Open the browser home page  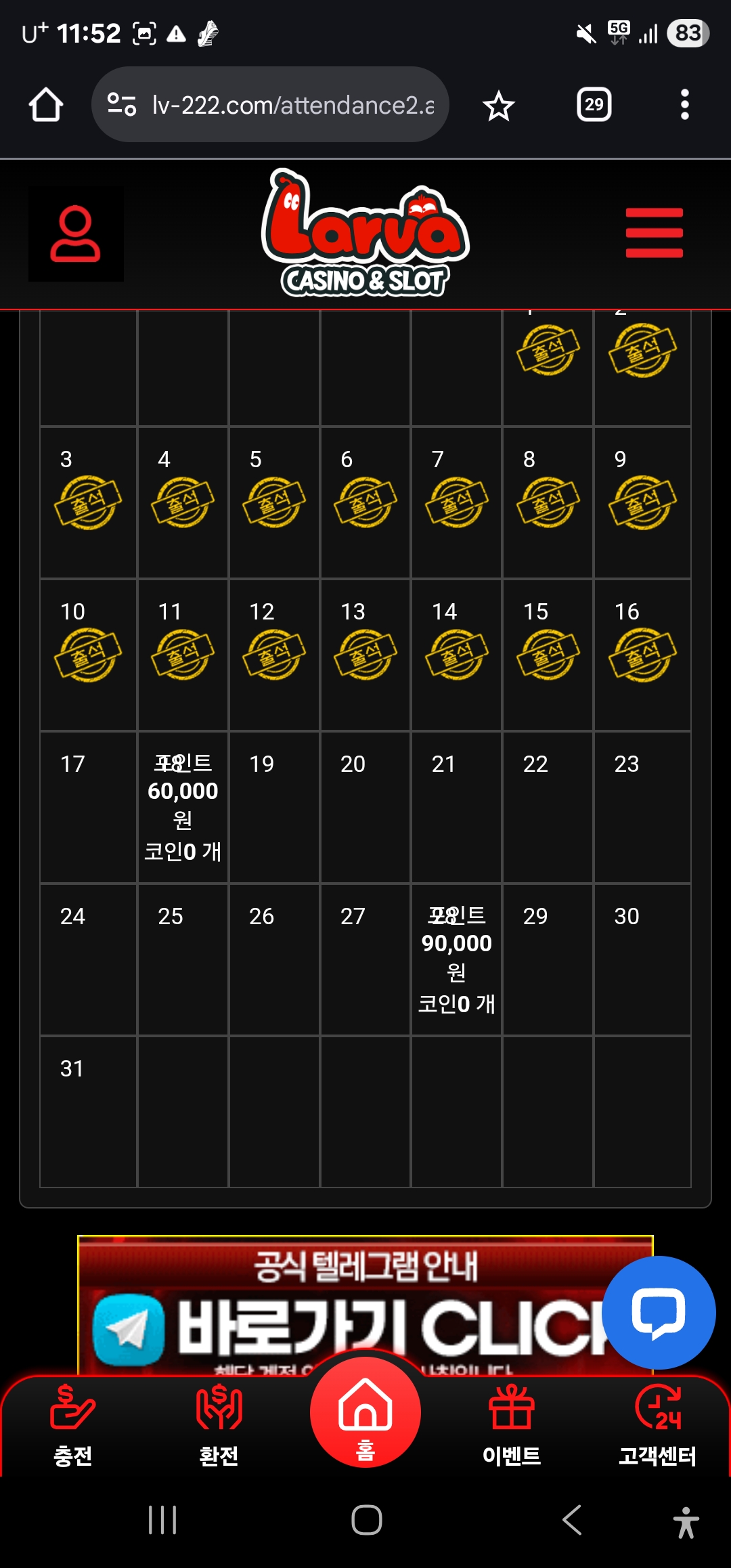pyautogui.click(x=46, y=105)
